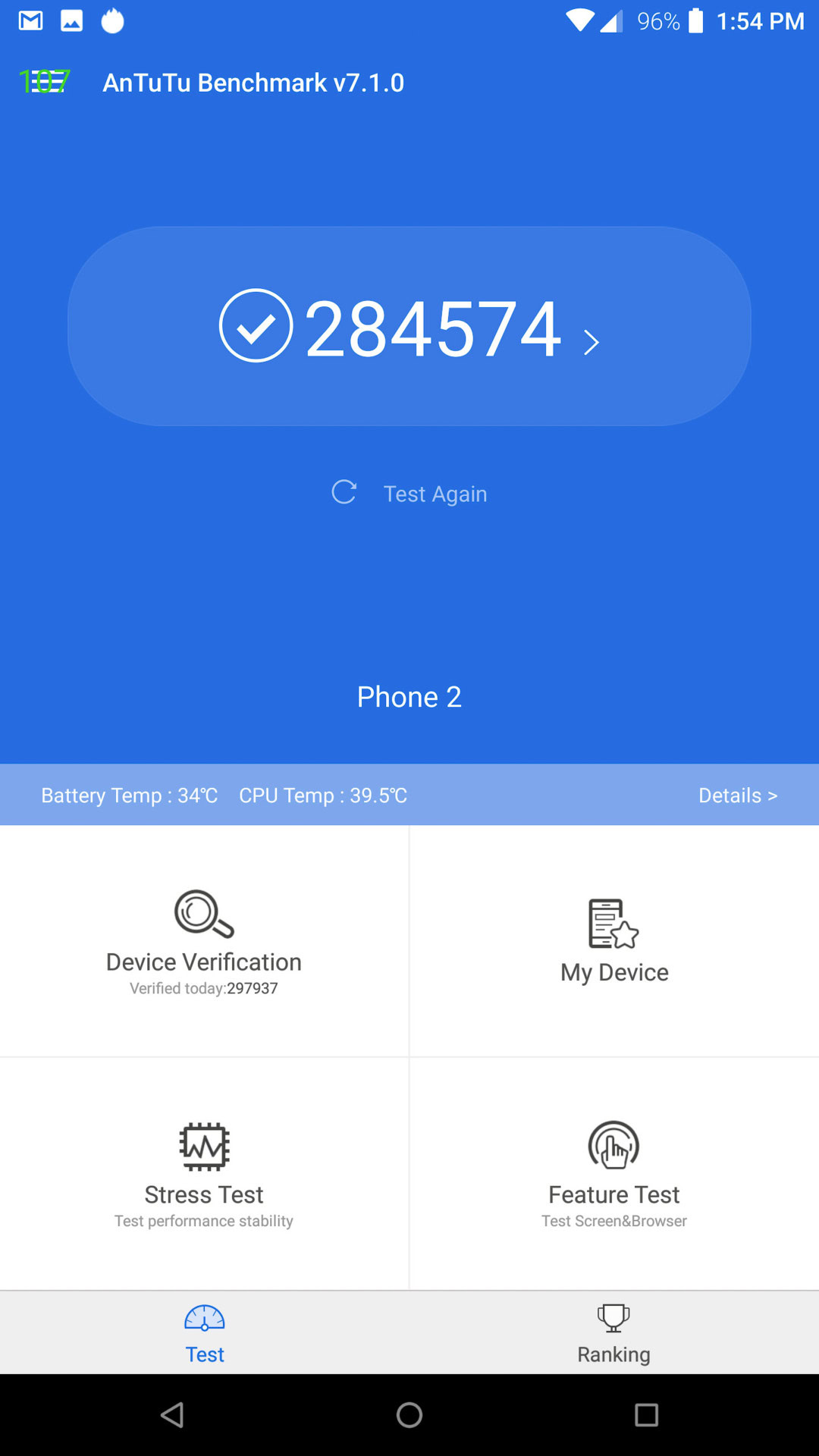Open My Device info
819x1456 pixels.
(x=614, y=941)
